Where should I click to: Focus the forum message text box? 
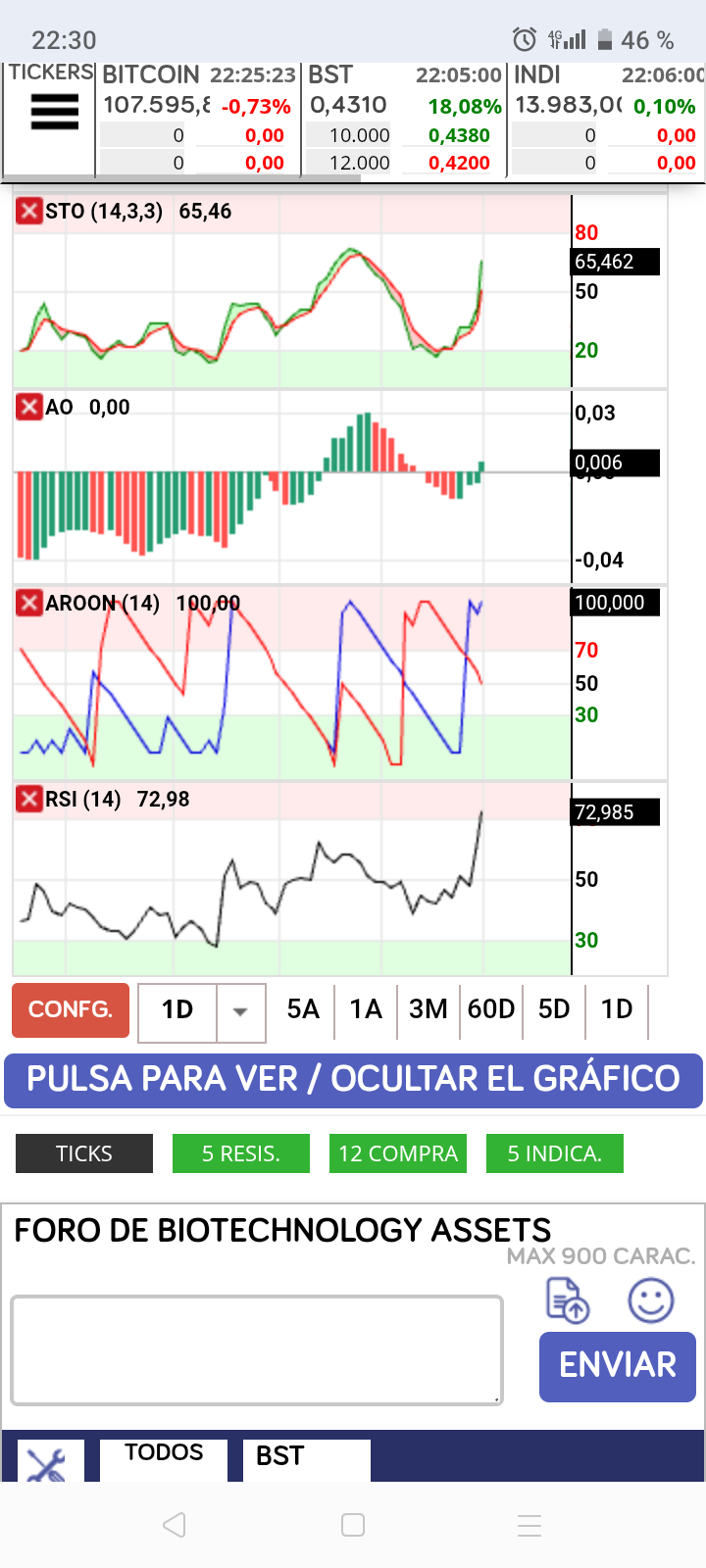point(257,1350)
